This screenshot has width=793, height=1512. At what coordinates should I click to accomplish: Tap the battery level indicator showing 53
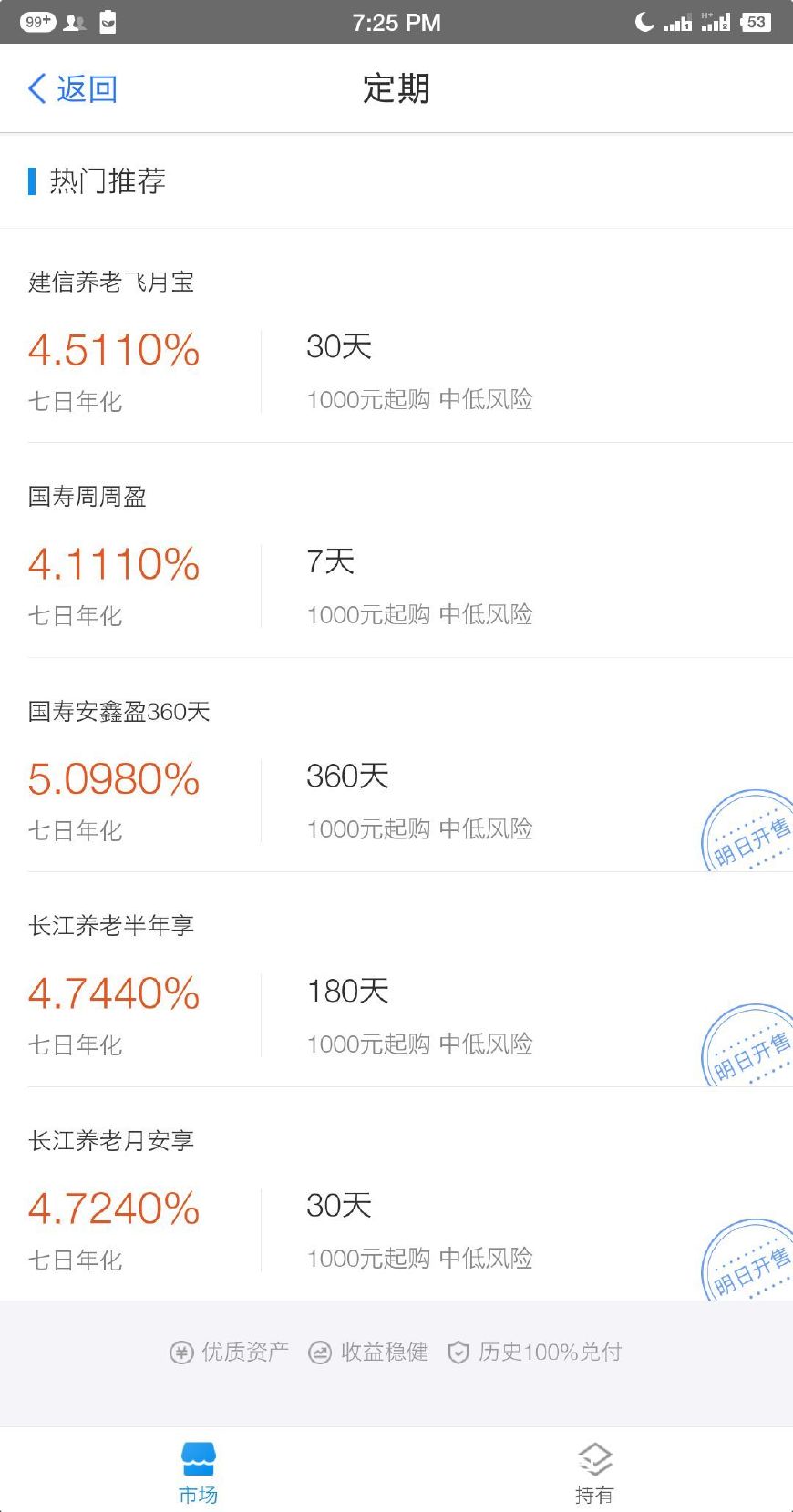(x=755, y=21)
